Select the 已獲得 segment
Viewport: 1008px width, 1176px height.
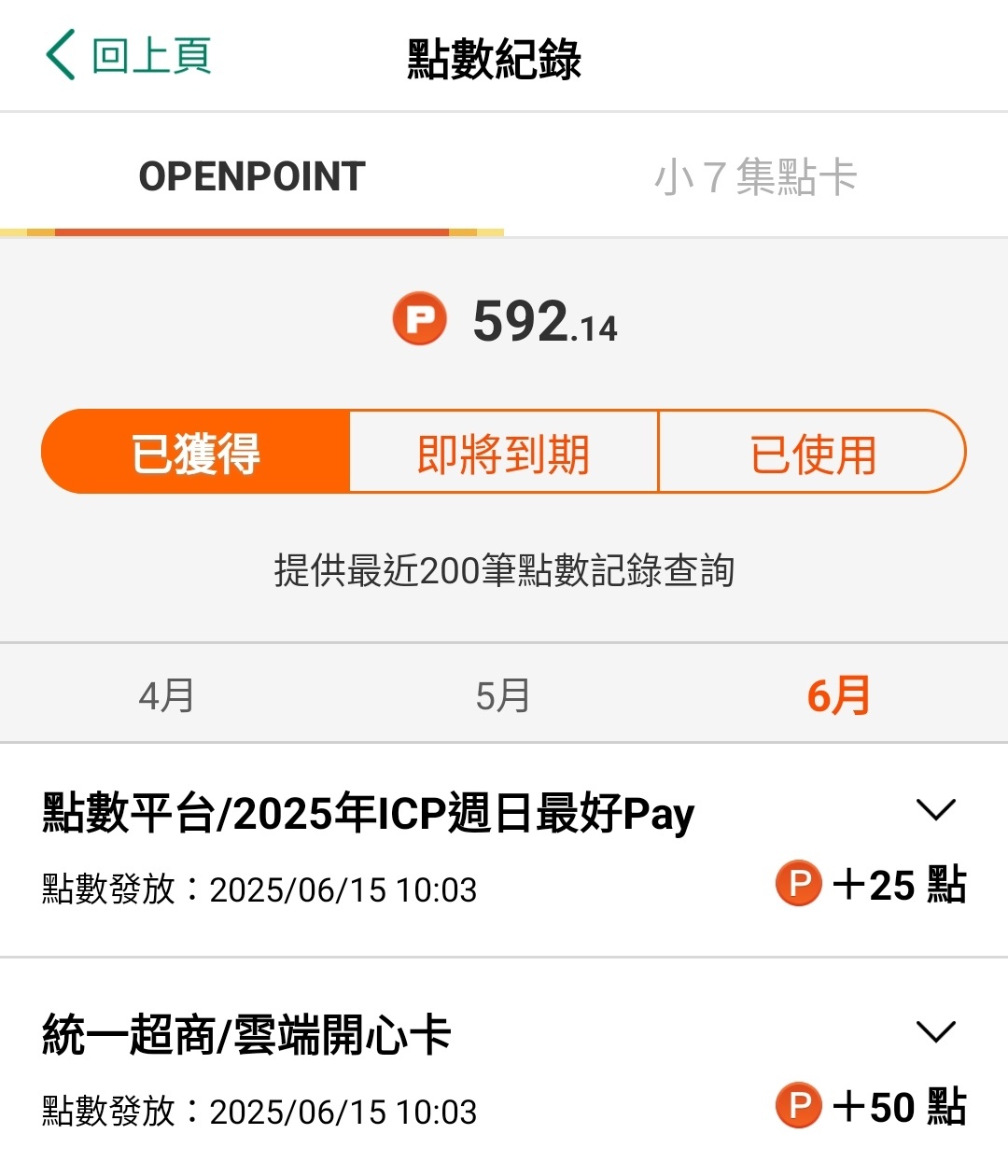(x=196, y=453)
